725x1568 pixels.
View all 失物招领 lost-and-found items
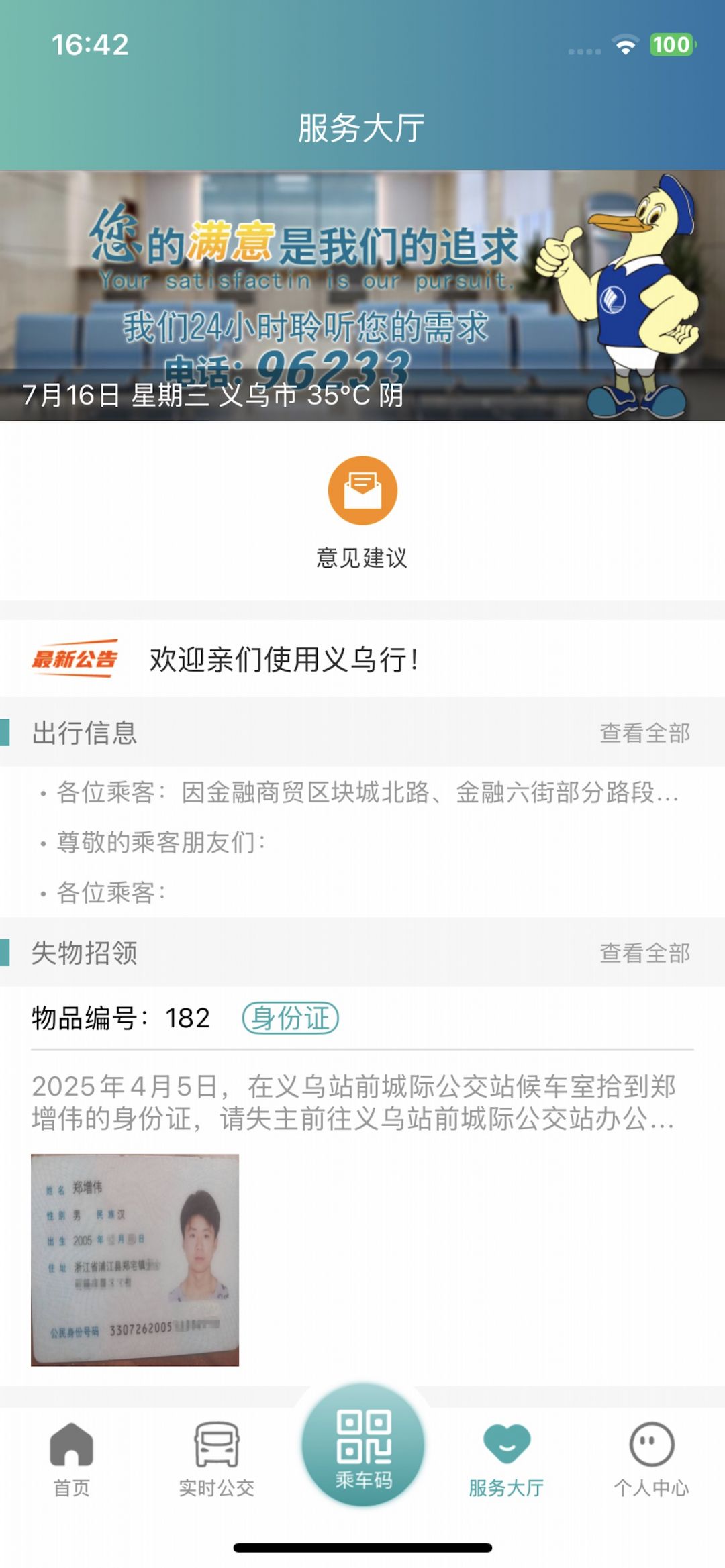click(x=644, y=953)
